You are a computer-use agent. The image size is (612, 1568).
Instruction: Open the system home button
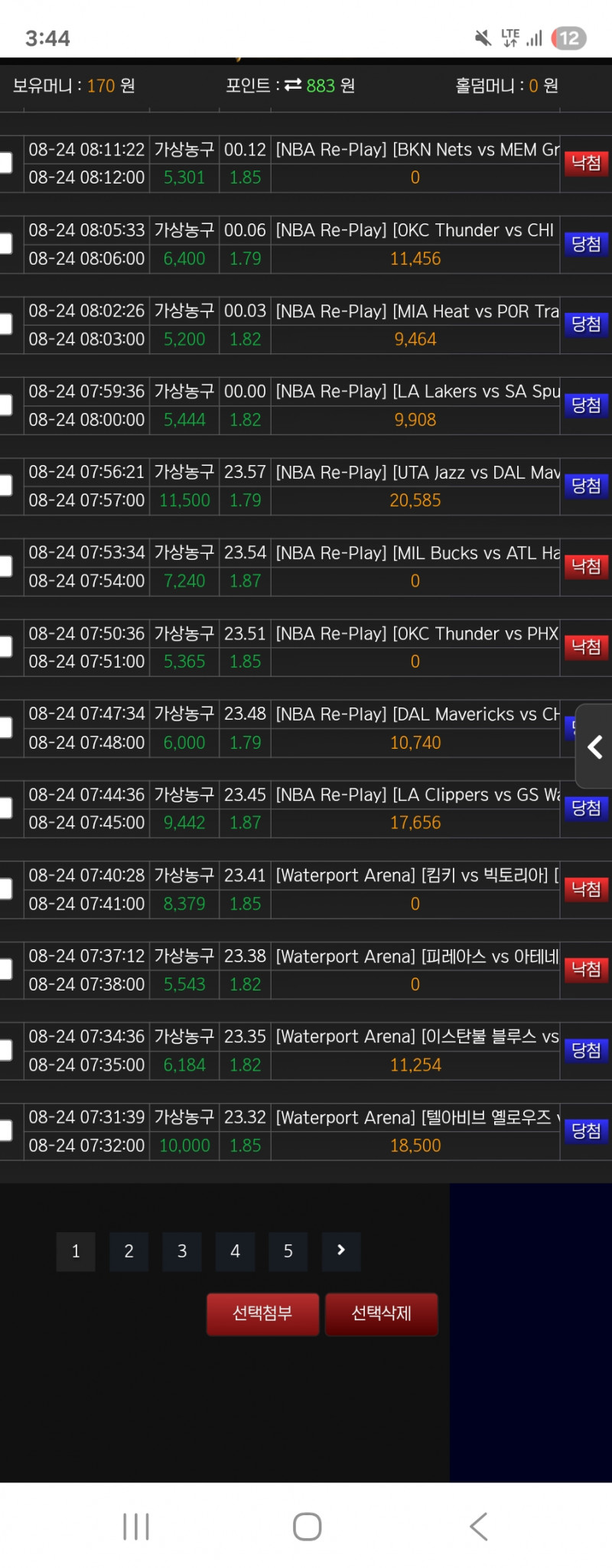coord(307,1527)
